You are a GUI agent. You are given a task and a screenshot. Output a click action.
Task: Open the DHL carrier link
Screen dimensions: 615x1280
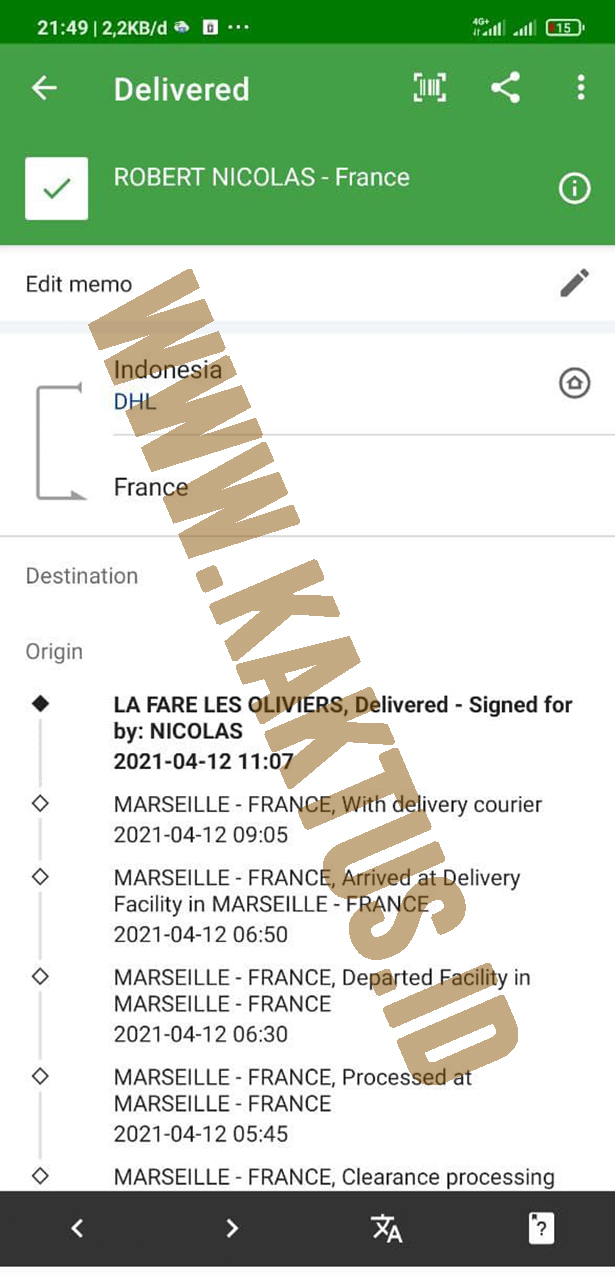point(135,402)
